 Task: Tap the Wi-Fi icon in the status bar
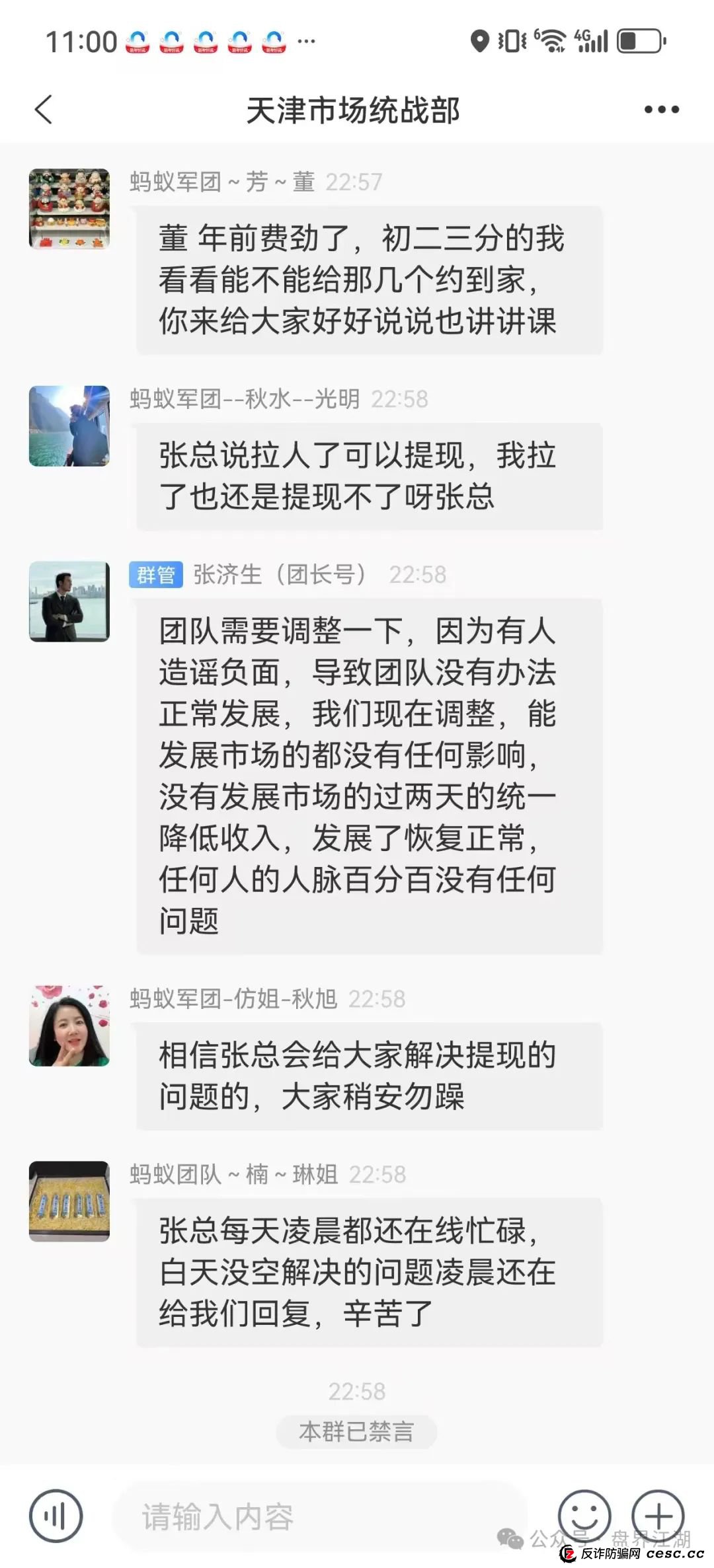554,41
